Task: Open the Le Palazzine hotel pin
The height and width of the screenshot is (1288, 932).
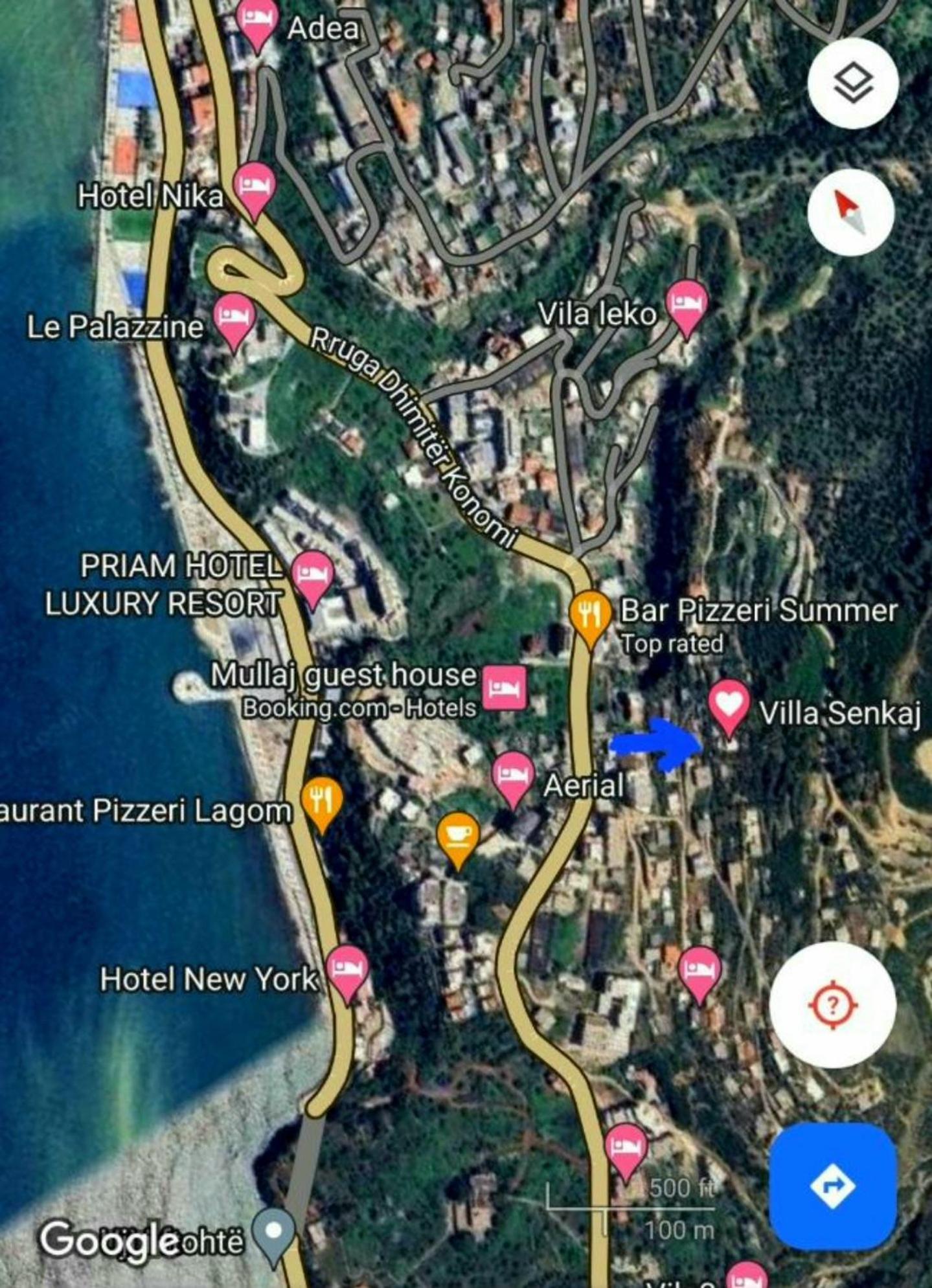Action: 234,317
